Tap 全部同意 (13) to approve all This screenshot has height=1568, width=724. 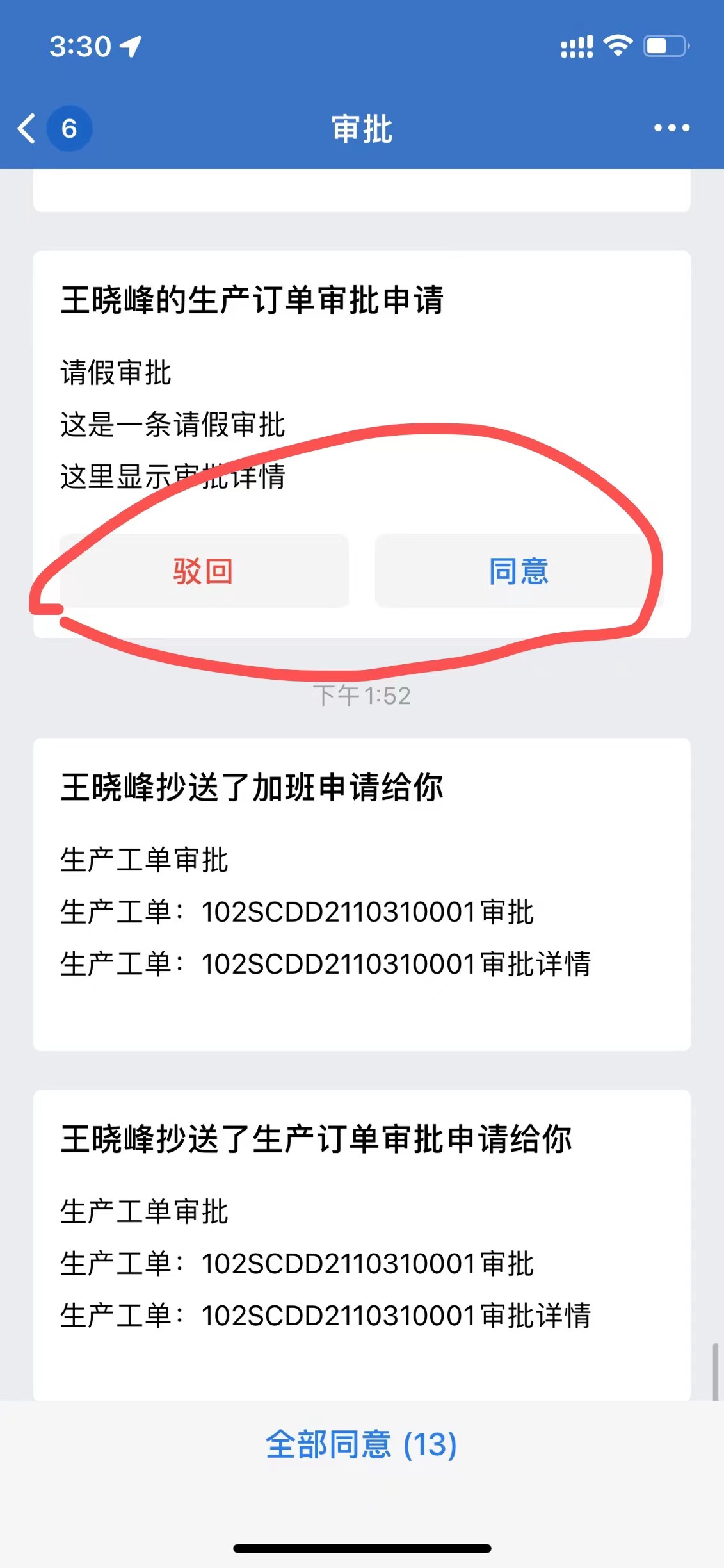point(361,1445)
